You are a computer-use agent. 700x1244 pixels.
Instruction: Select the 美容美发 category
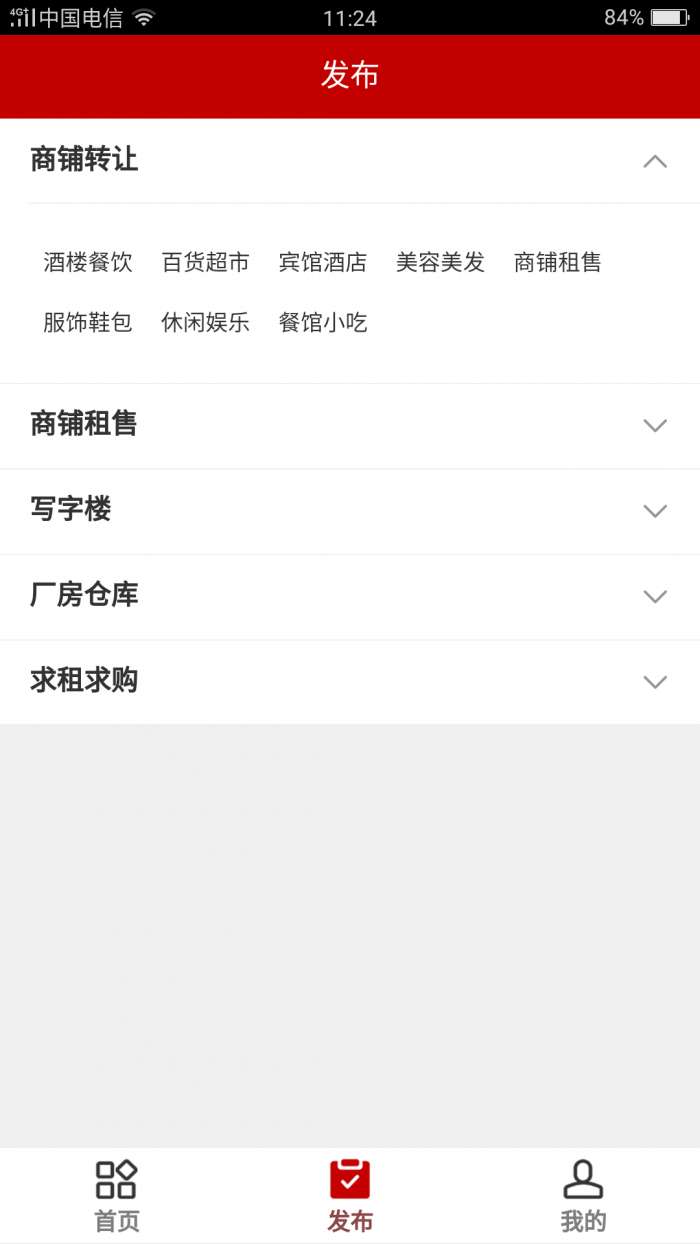click(x=440, y=263)
